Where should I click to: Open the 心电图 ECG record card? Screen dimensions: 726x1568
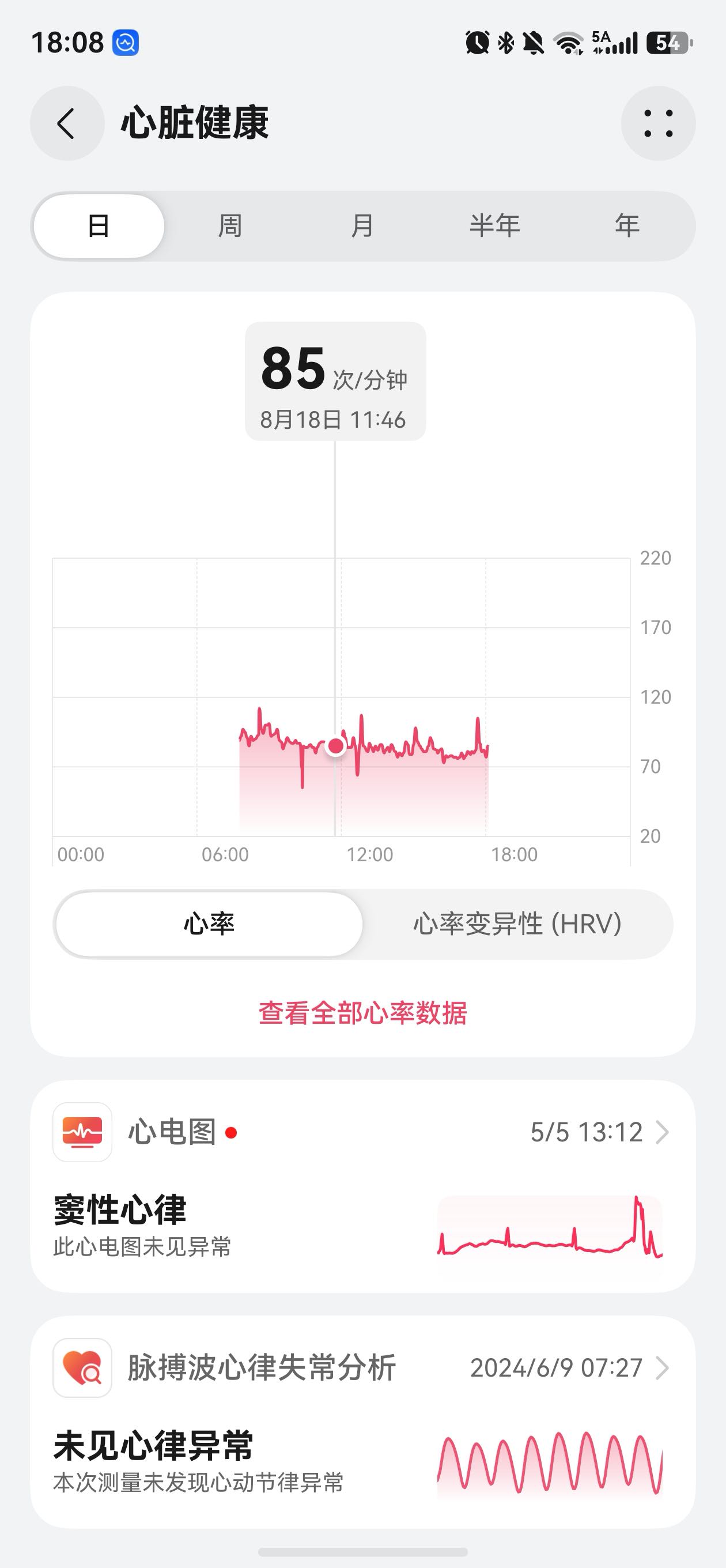point(362,1186)
